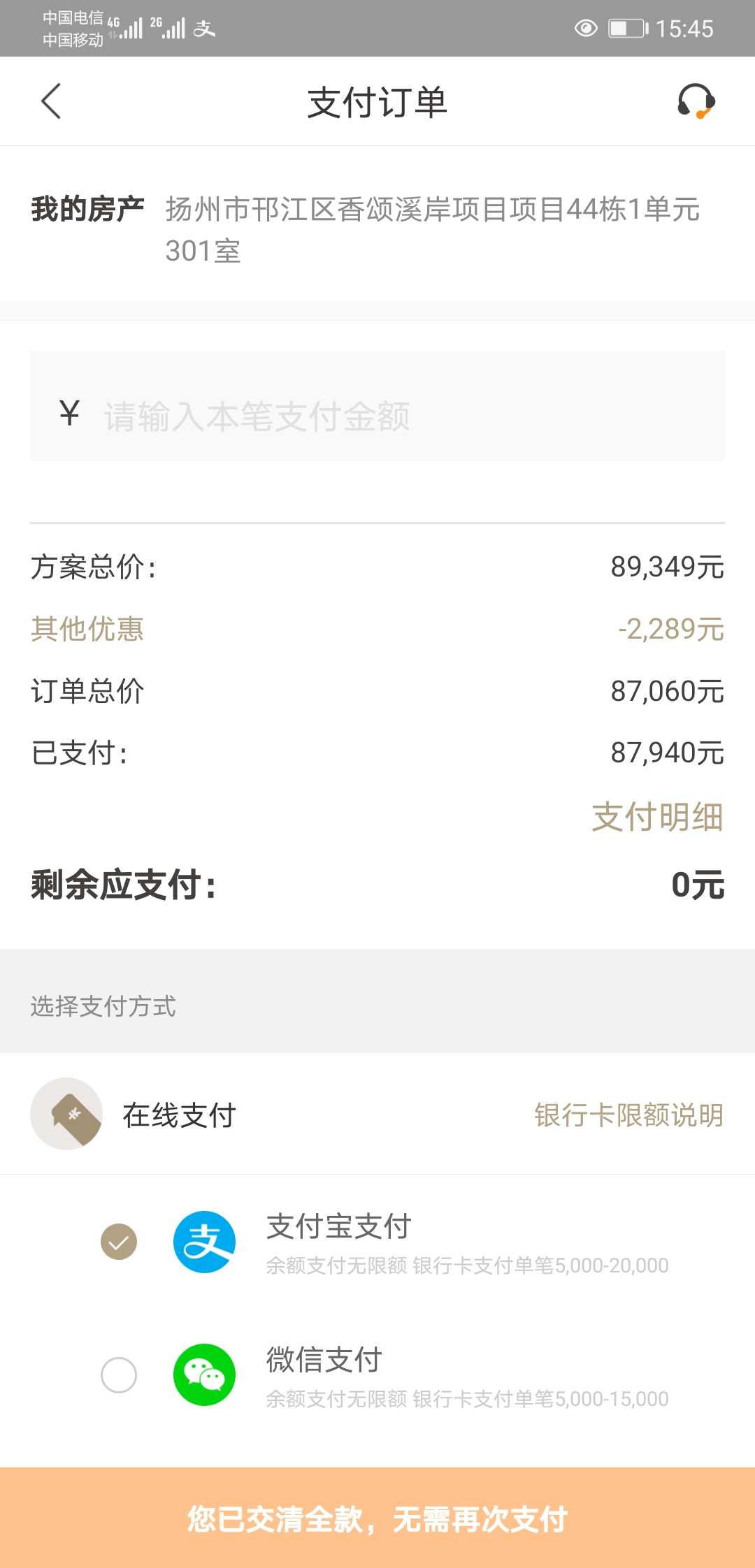The height and width of the screenshot is (1568, 755).
Task: Select 支付宝支付 as payment method
Action: (119, 1242)
